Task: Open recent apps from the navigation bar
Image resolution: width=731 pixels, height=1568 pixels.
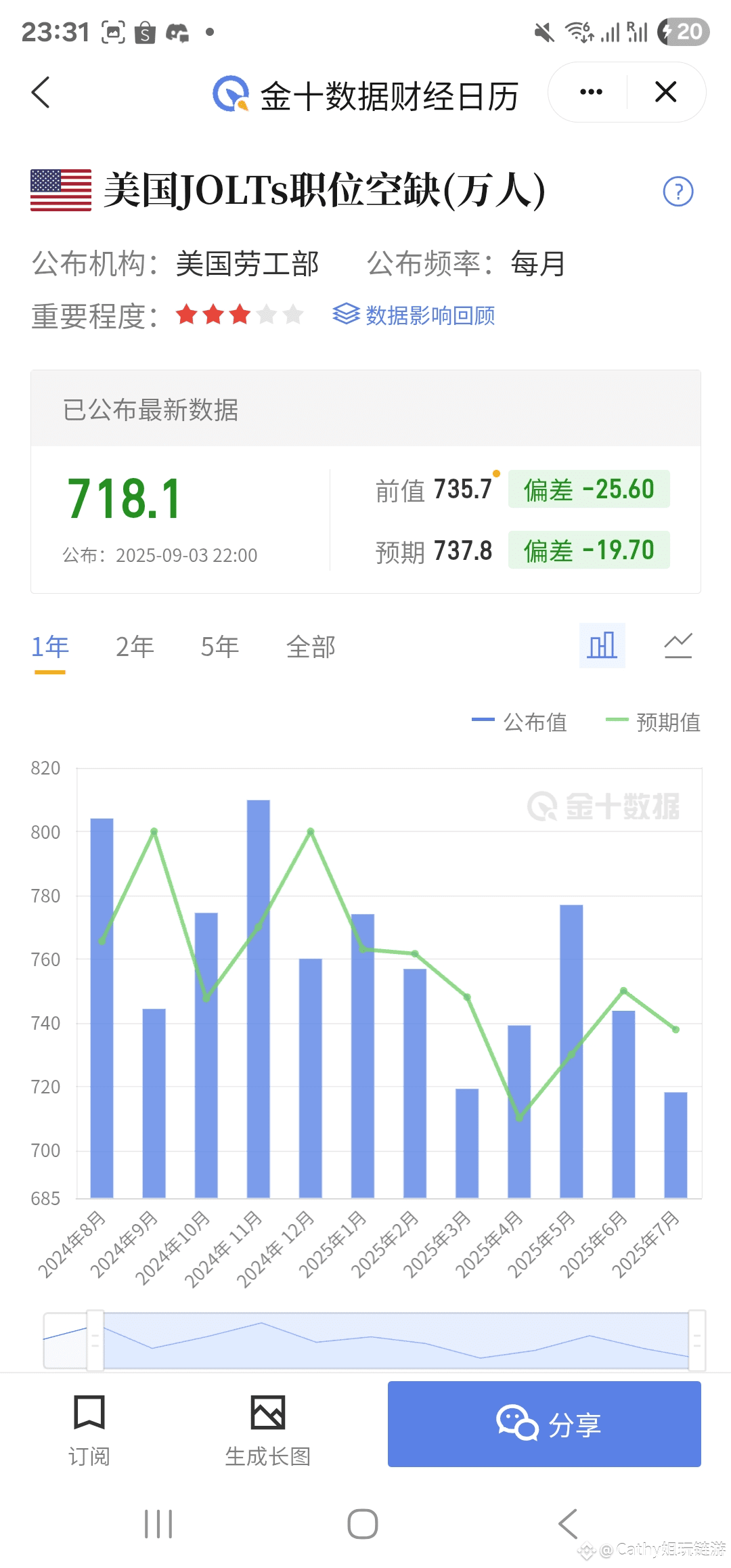Action: pos(158,1524)
